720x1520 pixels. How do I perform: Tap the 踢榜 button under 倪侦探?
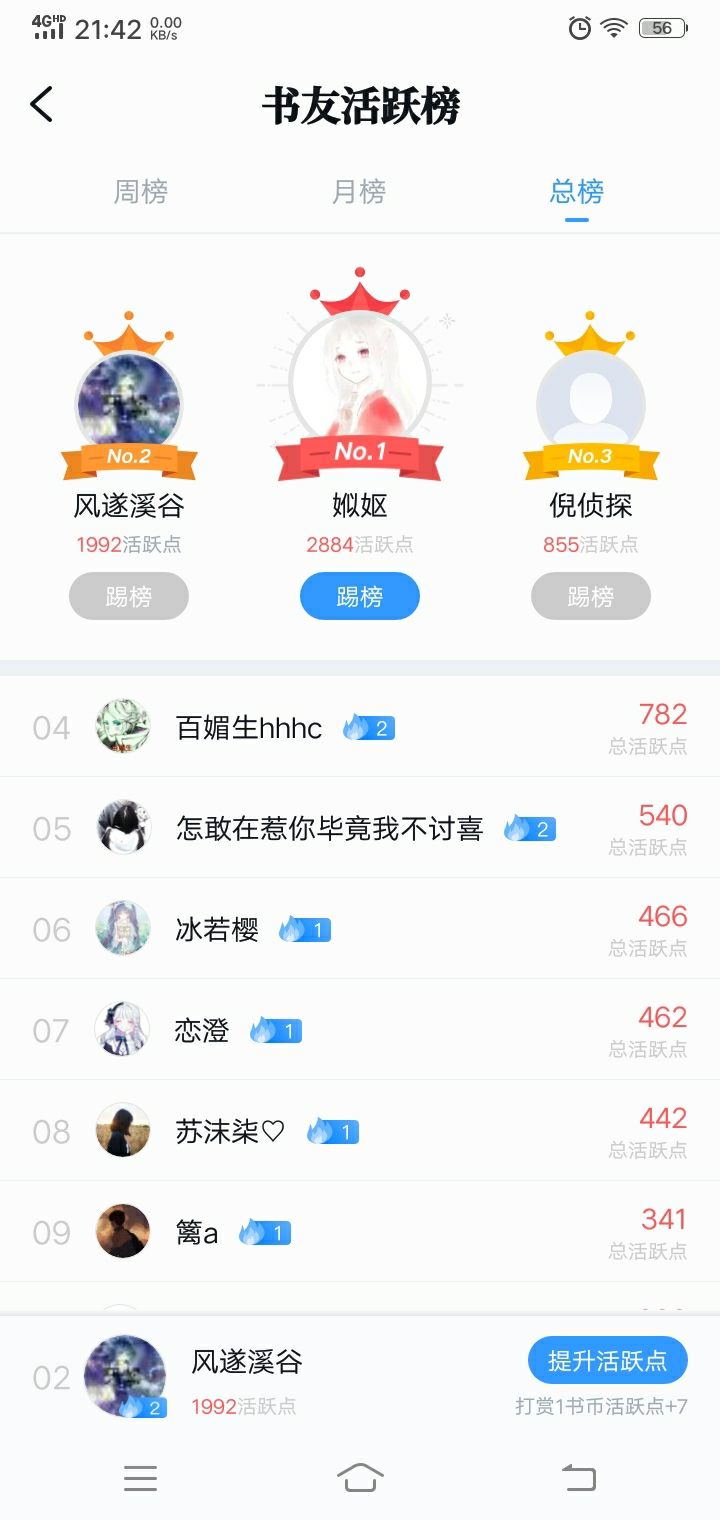[590, 597]
